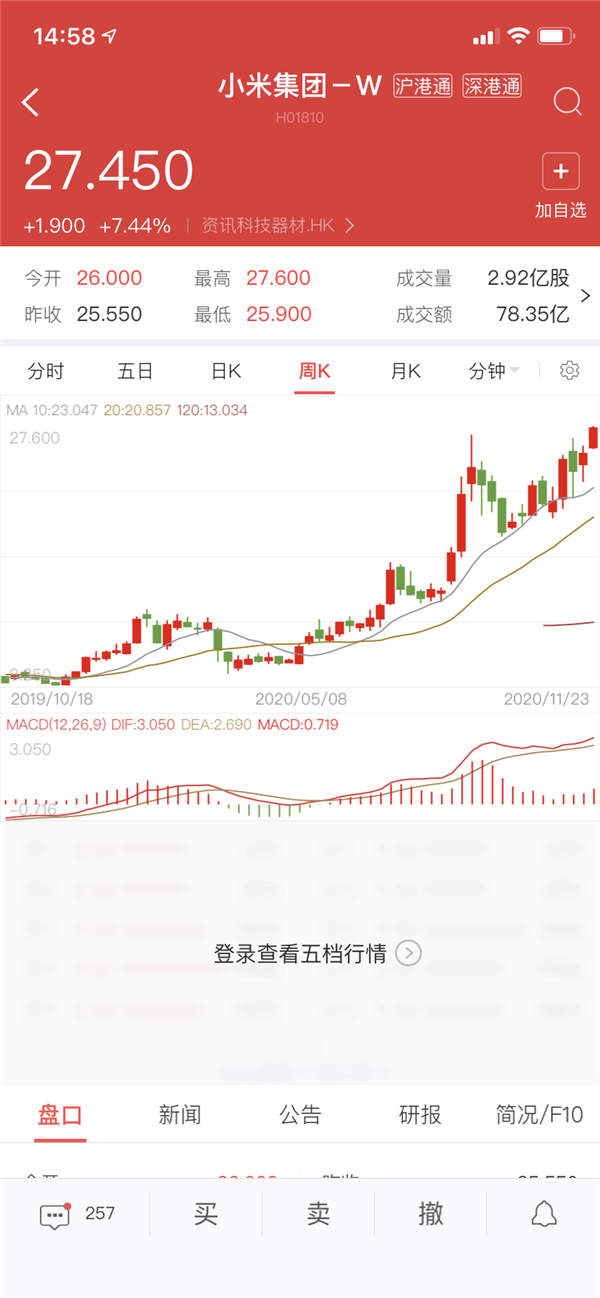
Task: Add stock to watchlist with 加自选
Action: point(560,185)
